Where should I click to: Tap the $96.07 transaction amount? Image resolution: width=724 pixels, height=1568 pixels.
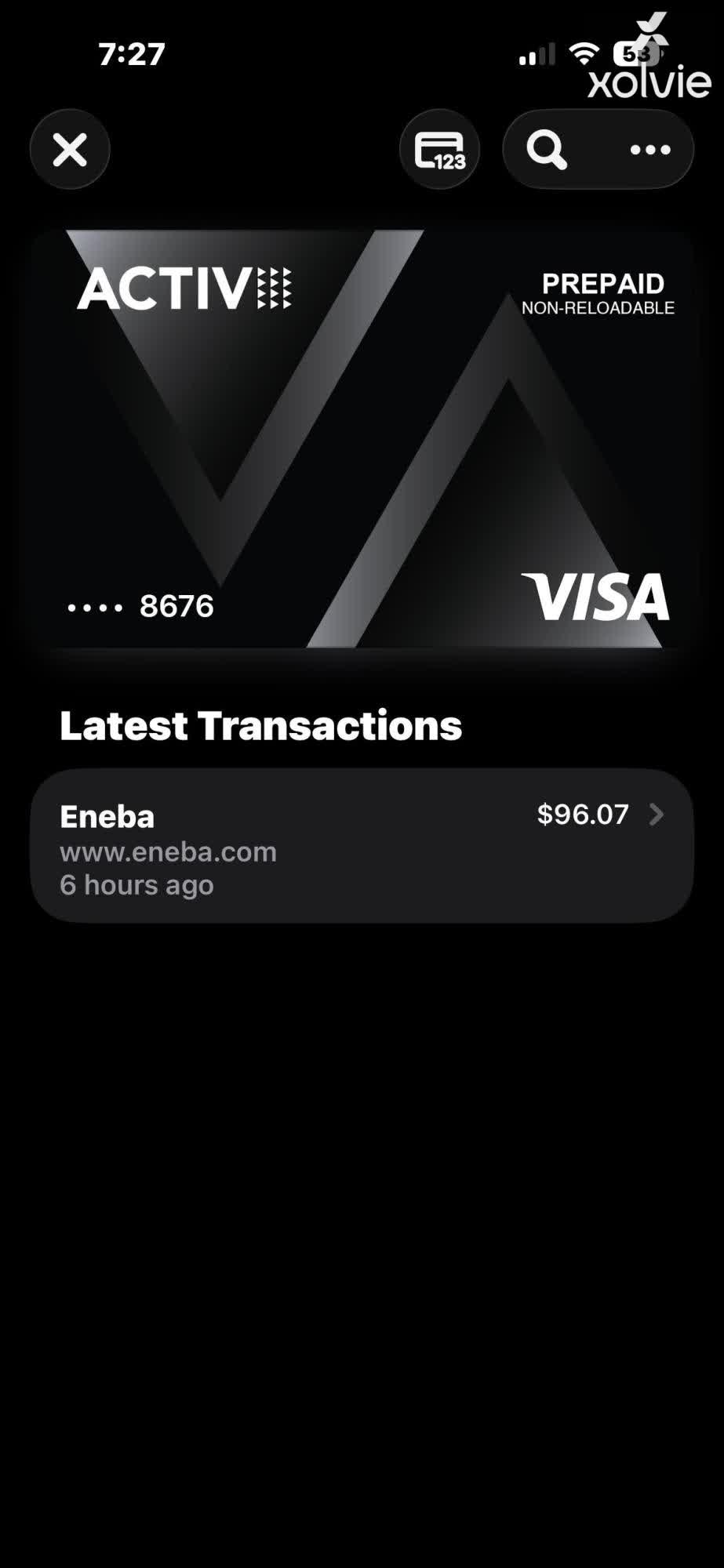pos(582,815)
